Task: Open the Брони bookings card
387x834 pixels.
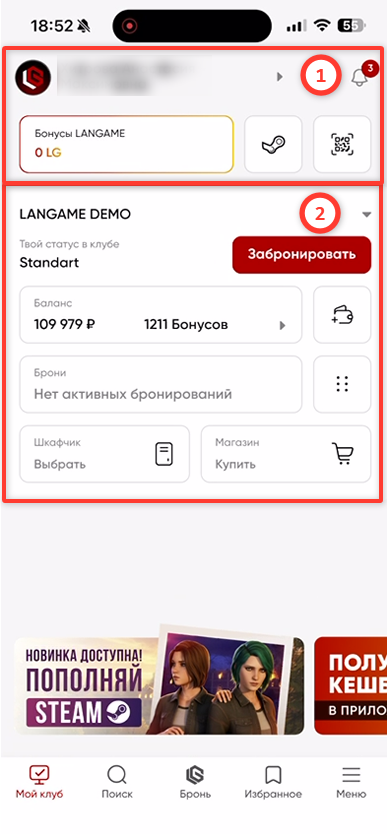Action: click(161, 385)
